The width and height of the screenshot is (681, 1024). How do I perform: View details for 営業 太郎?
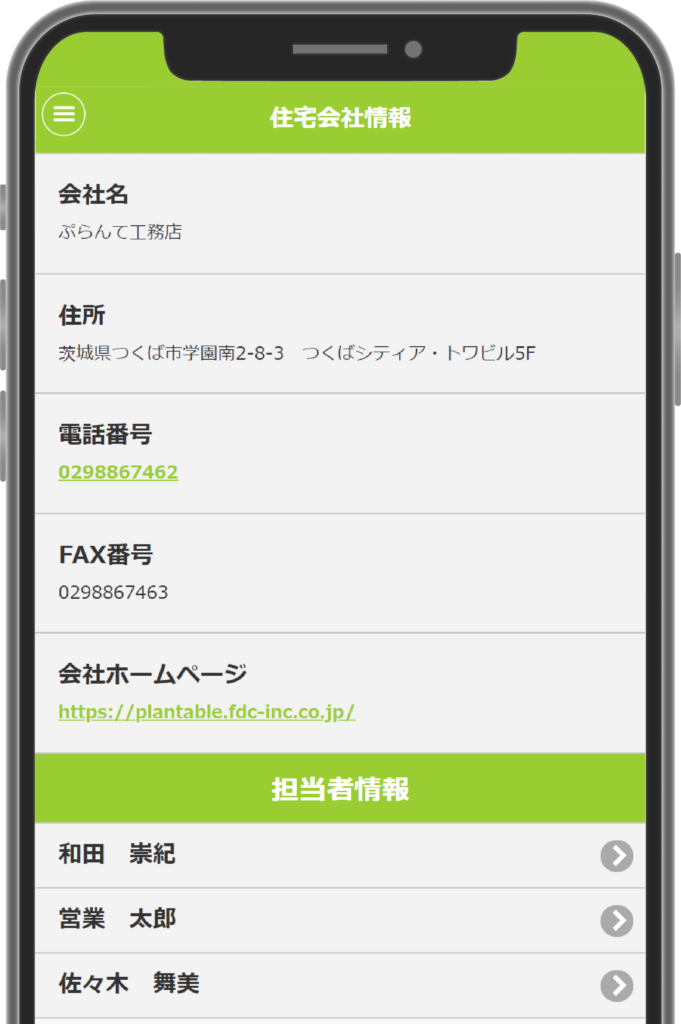pyautogui.click(x=340, y=920)
